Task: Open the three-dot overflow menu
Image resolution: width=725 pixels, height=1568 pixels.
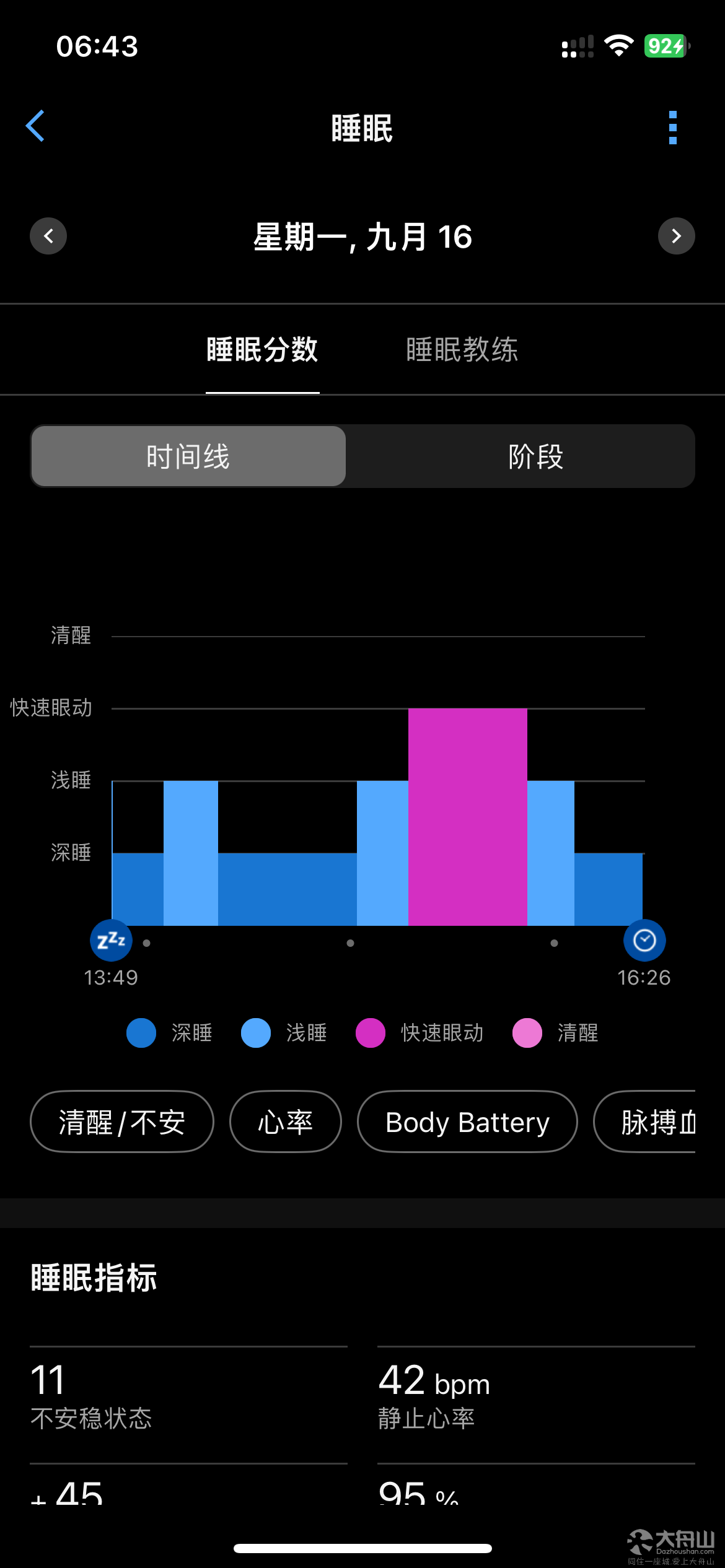Action: (x=673, y=128)
